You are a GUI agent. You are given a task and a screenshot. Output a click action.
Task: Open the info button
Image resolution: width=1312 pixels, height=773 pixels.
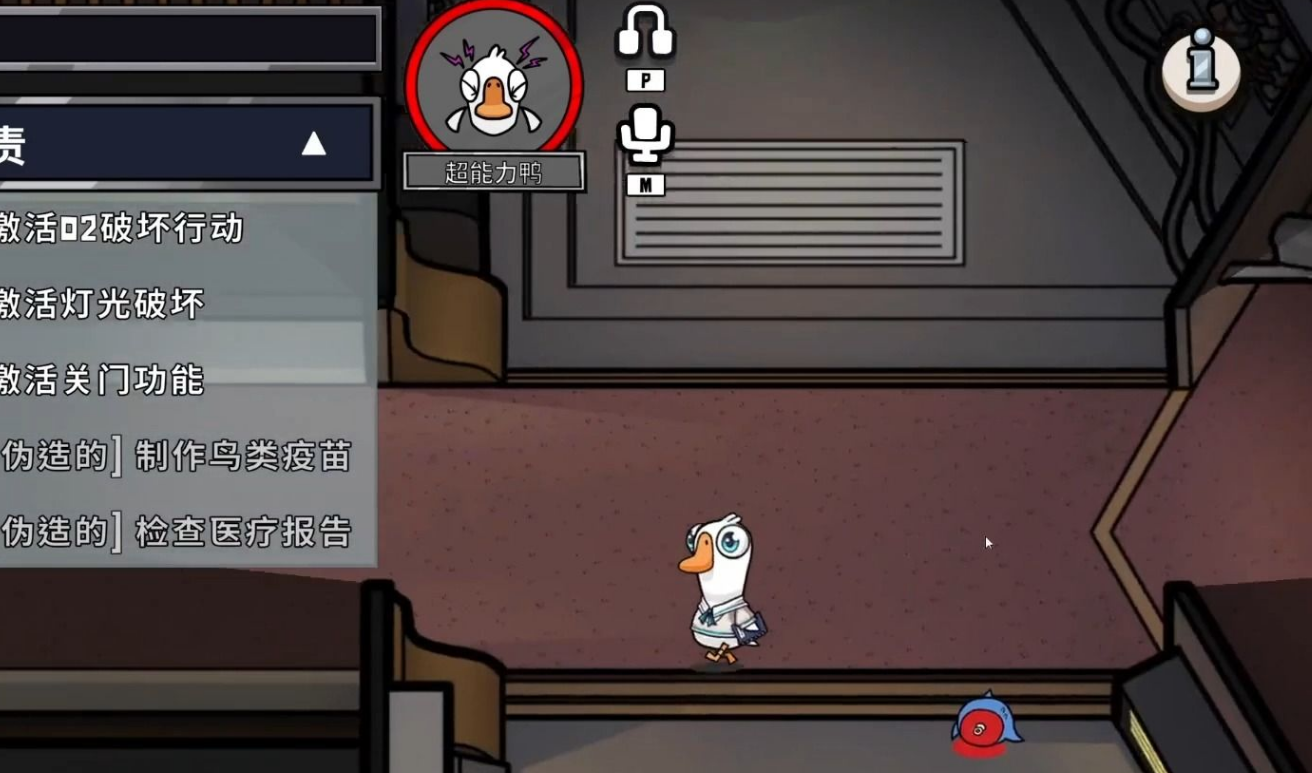(x=1201, y=68)
